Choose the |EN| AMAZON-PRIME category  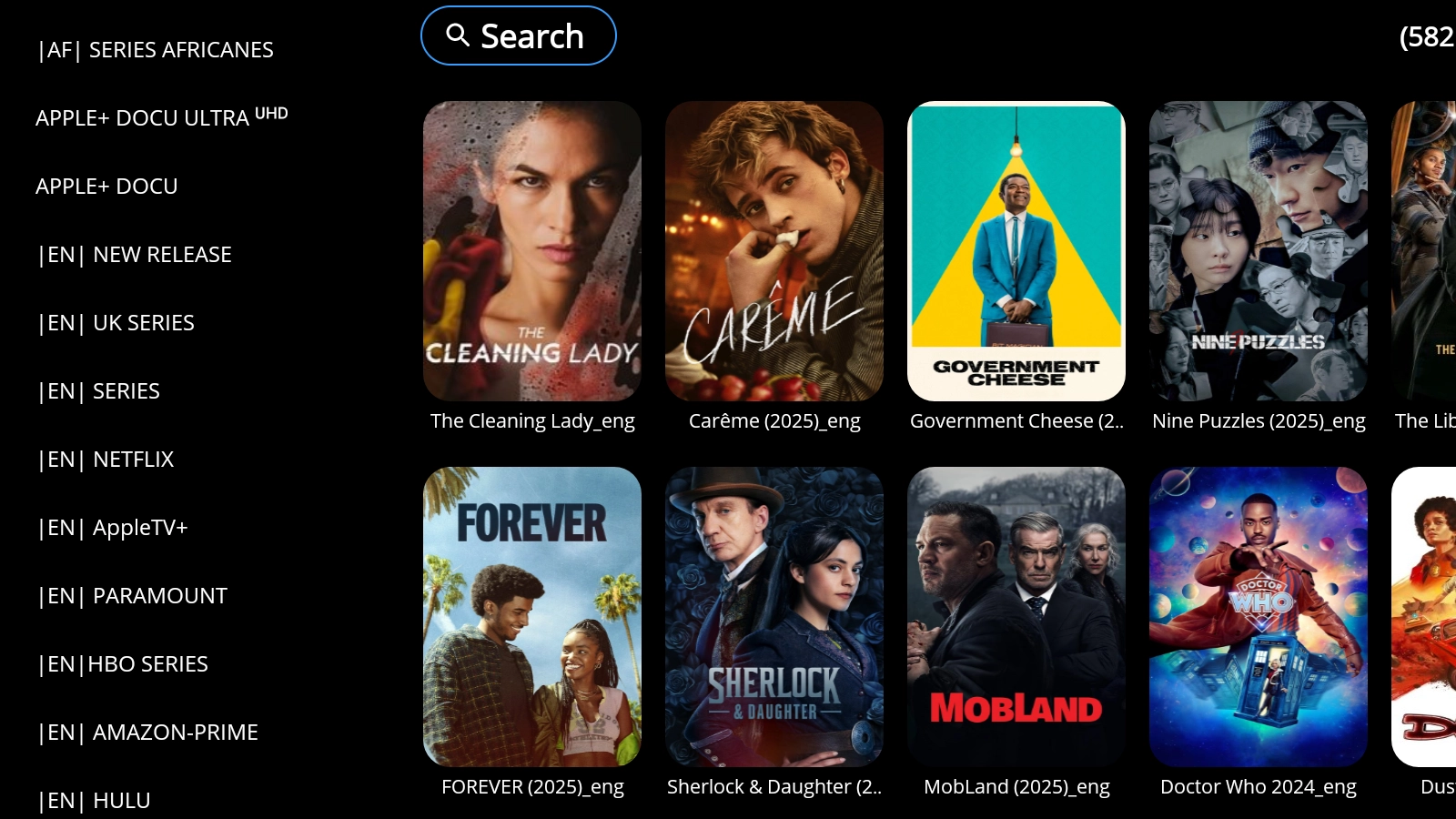(148, 733)
